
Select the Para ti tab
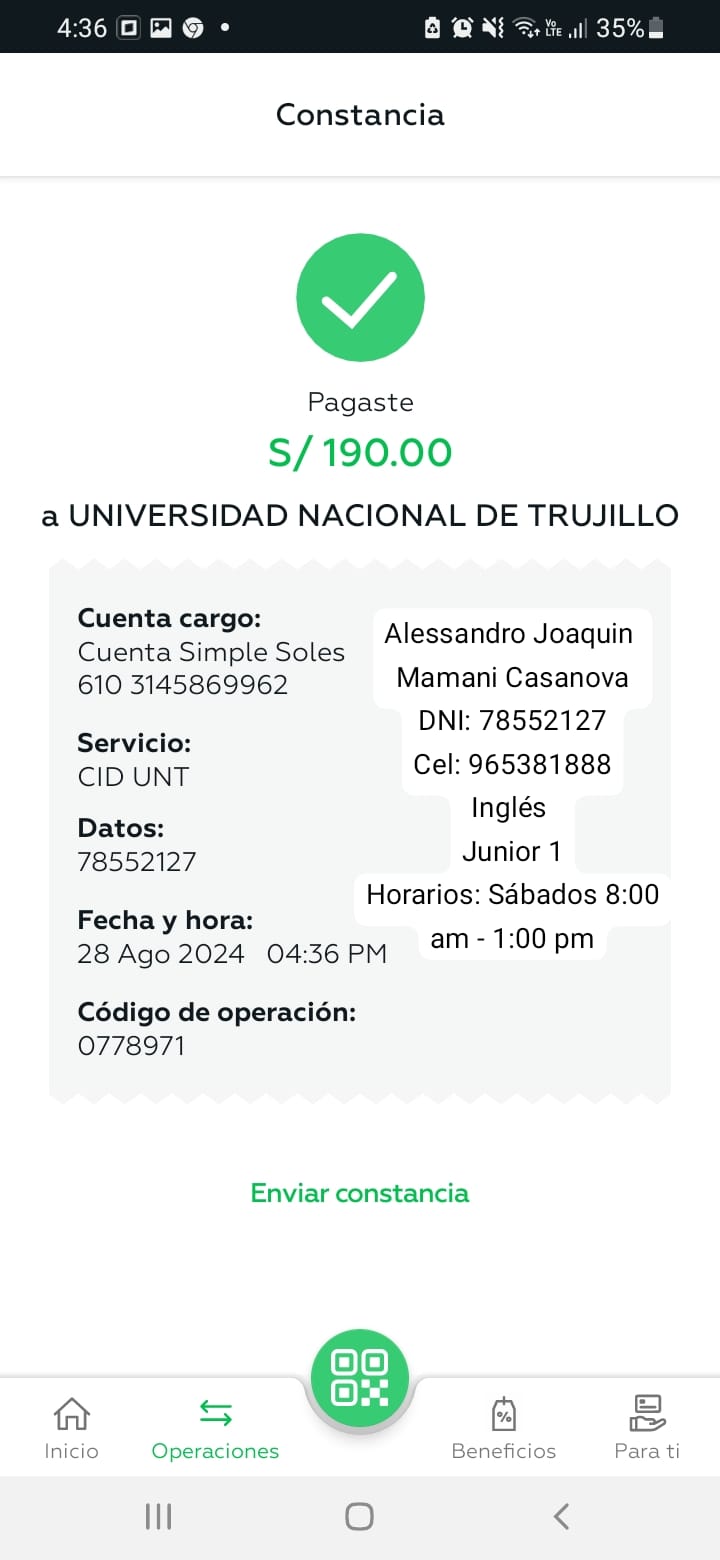point(647,1428)
